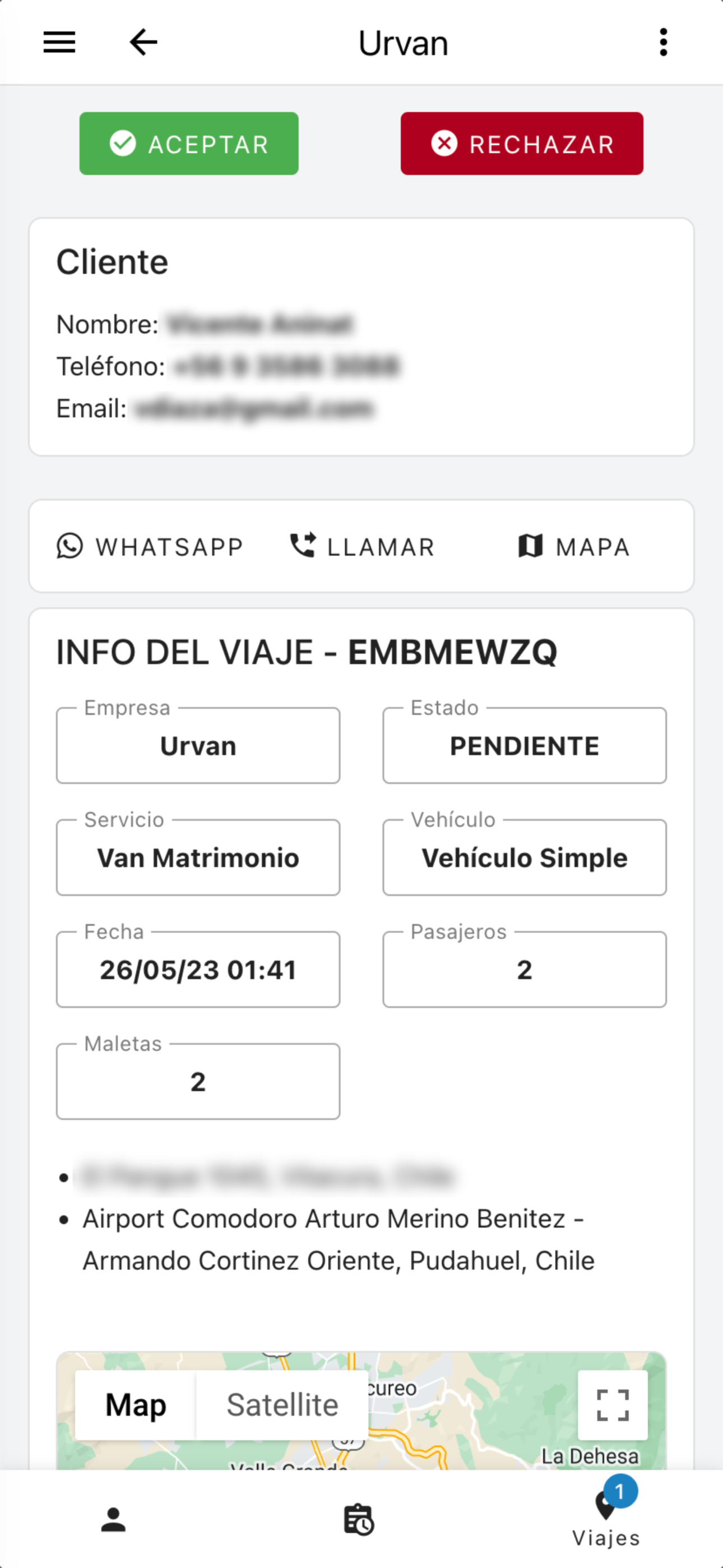
Task: Accept the trip with ACEPTAR
Action: (189, 144)
